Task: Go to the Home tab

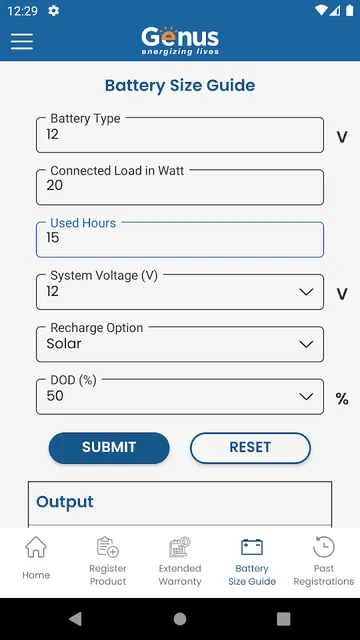Action: 36,558
